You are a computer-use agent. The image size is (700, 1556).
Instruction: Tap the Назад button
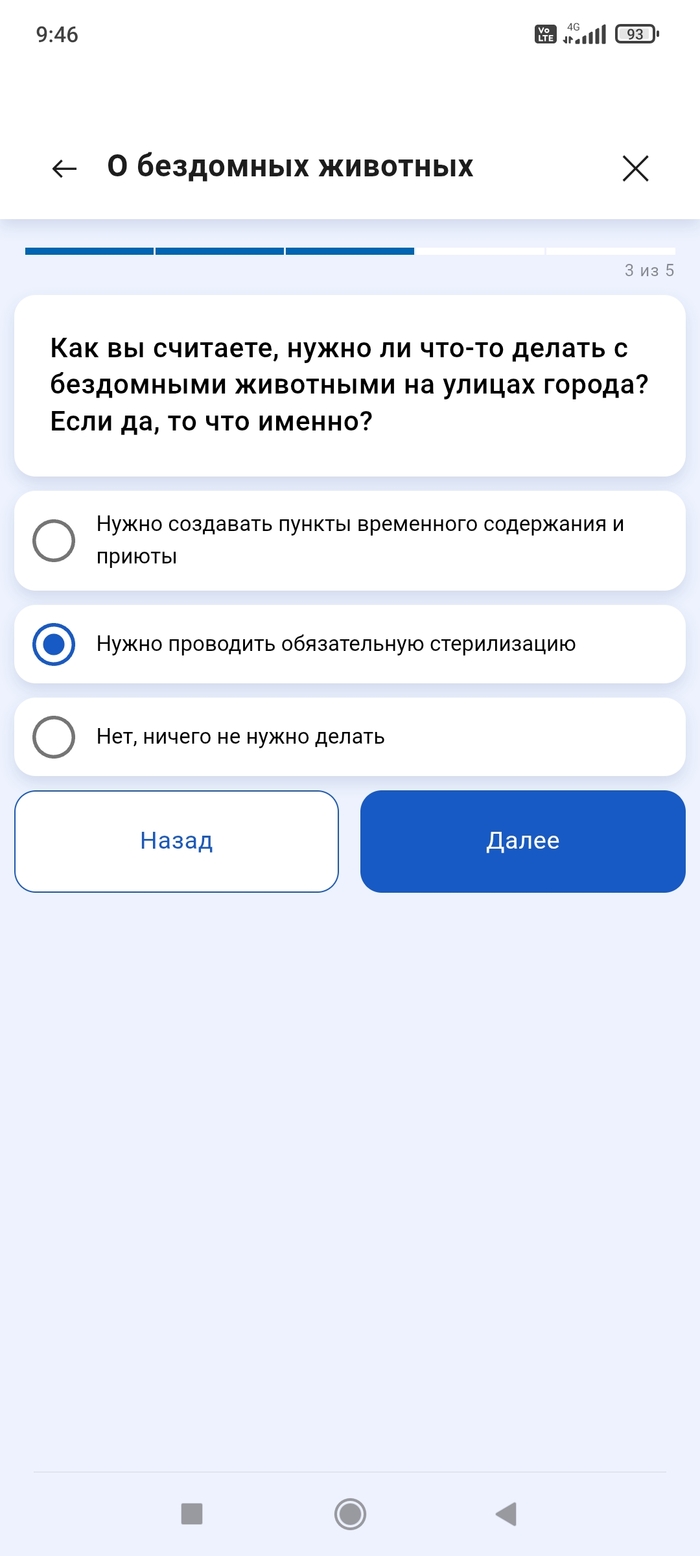176,841
